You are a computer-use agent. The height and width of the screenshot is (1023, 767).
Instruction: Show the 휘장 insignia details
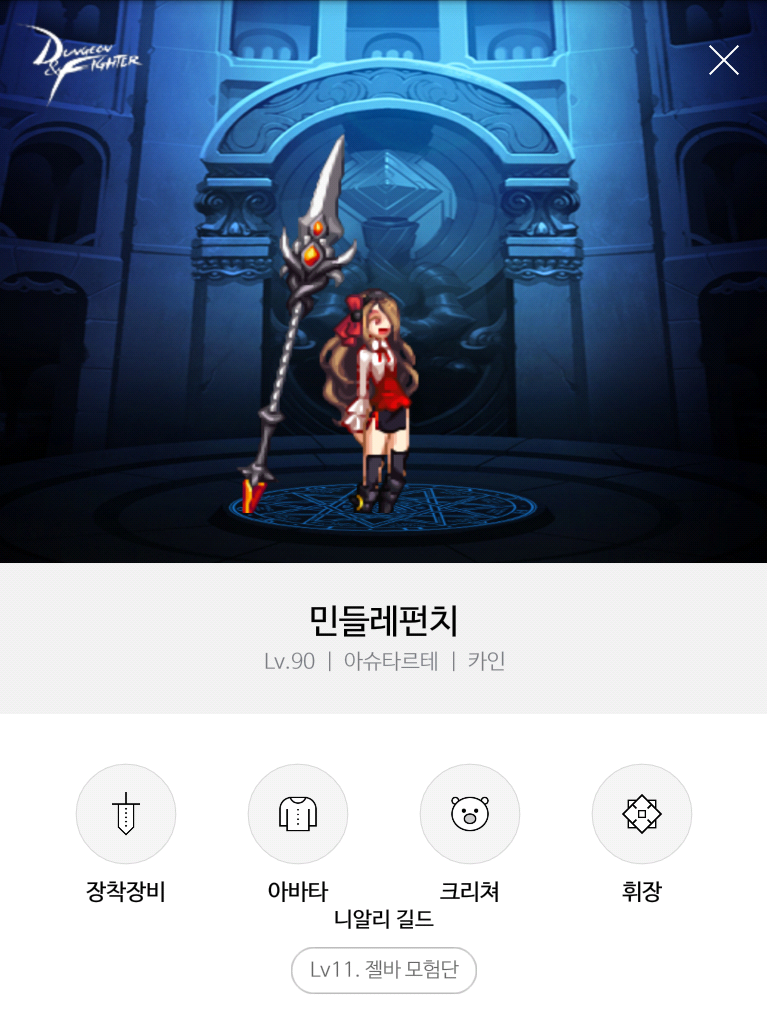(642, 814)
